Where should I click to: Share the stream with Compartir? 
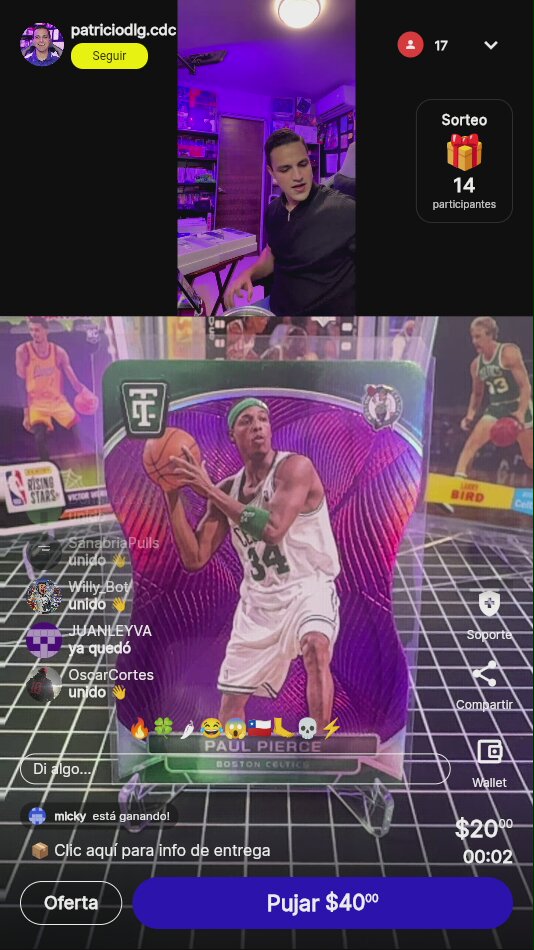tap(484, 685)
